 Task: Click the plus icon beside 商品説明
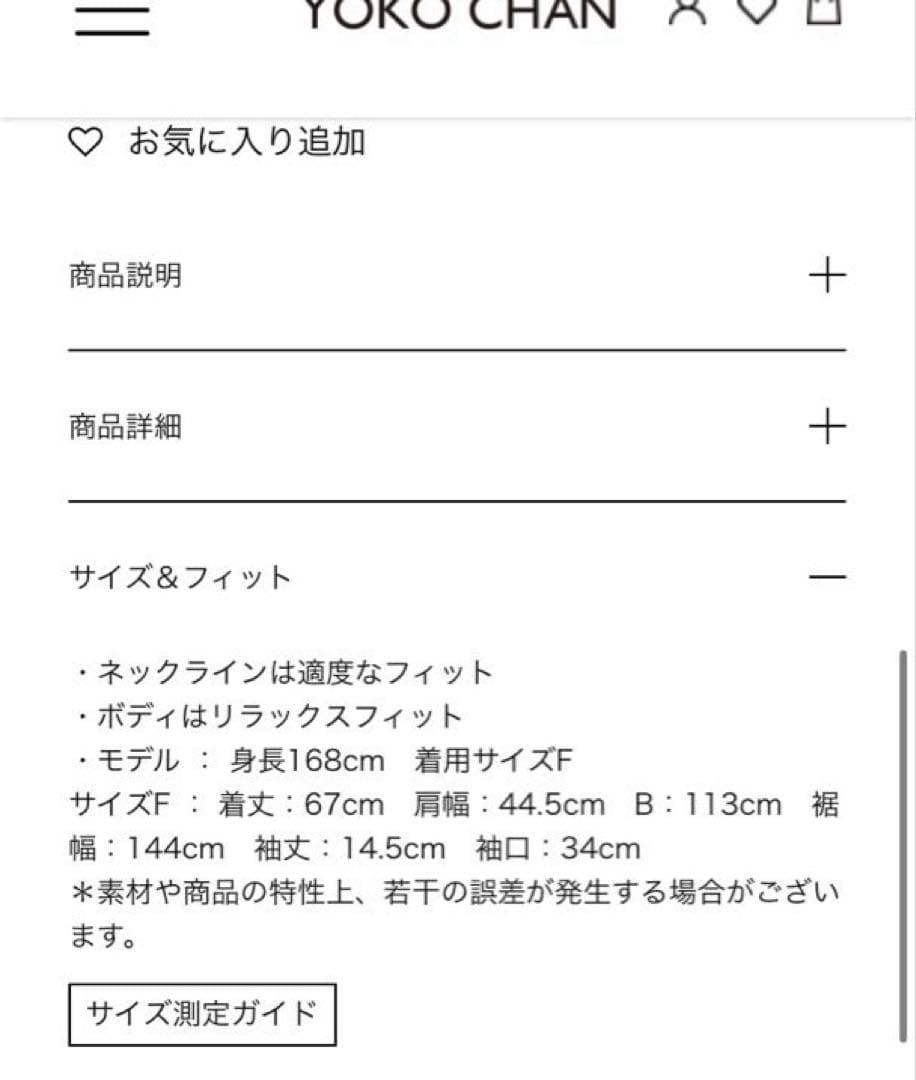826,277
